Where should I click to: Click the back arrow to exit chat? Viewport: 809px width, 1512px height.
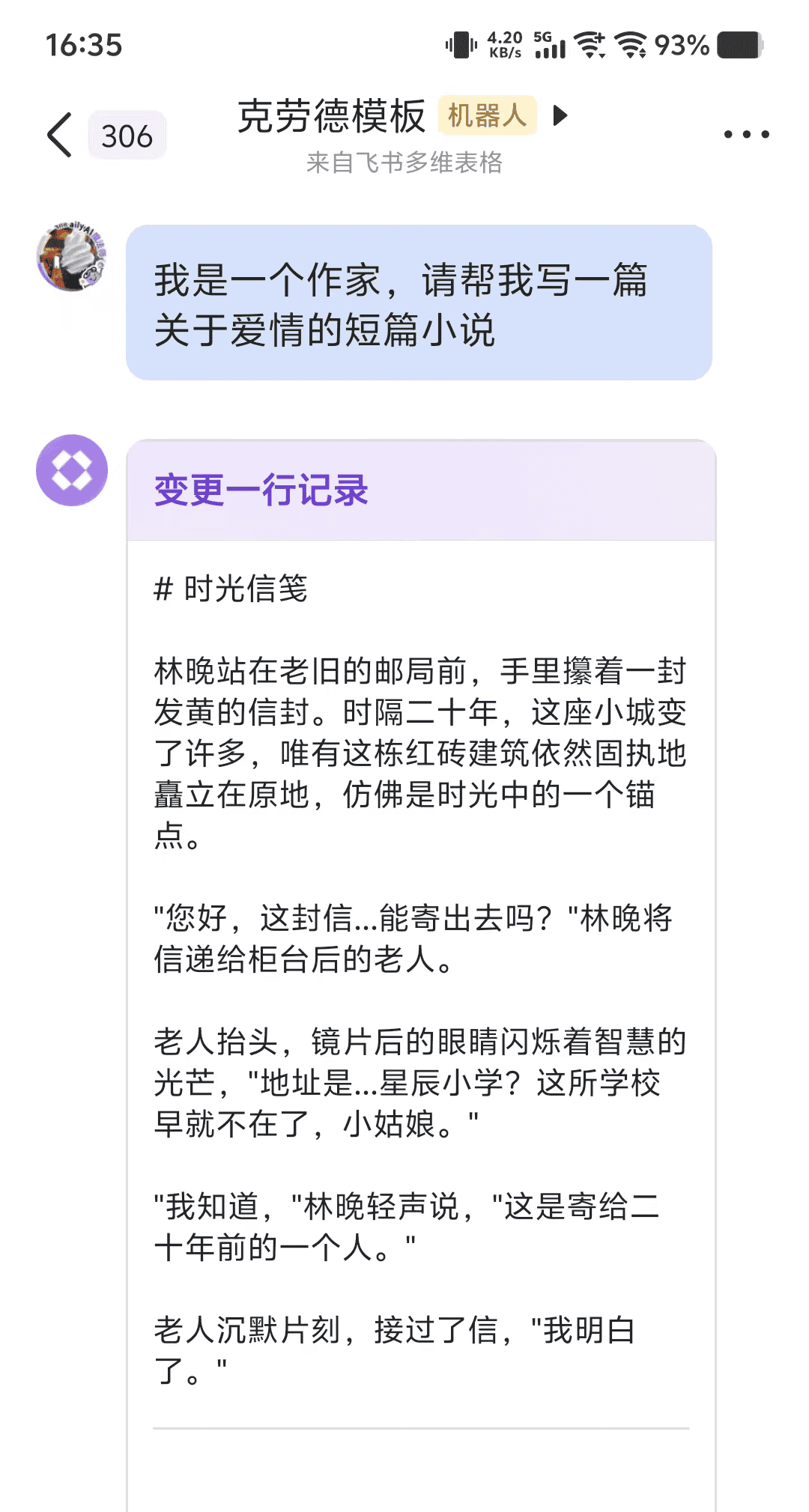pos(58,136)
